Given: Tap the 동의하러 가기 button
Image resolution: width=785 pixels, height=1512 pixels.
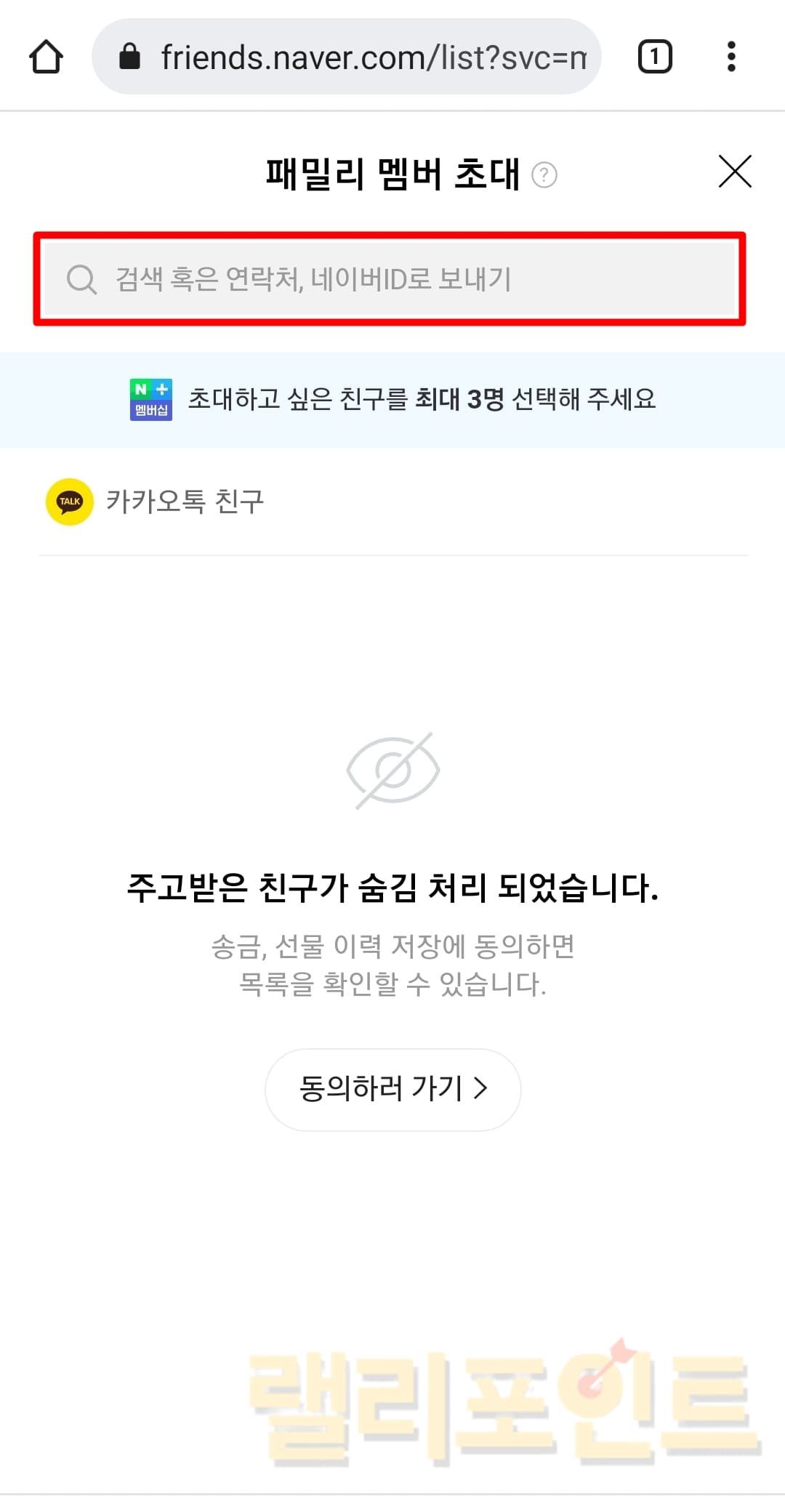Looking at the screenshot, I should (x=392, y=1089).
